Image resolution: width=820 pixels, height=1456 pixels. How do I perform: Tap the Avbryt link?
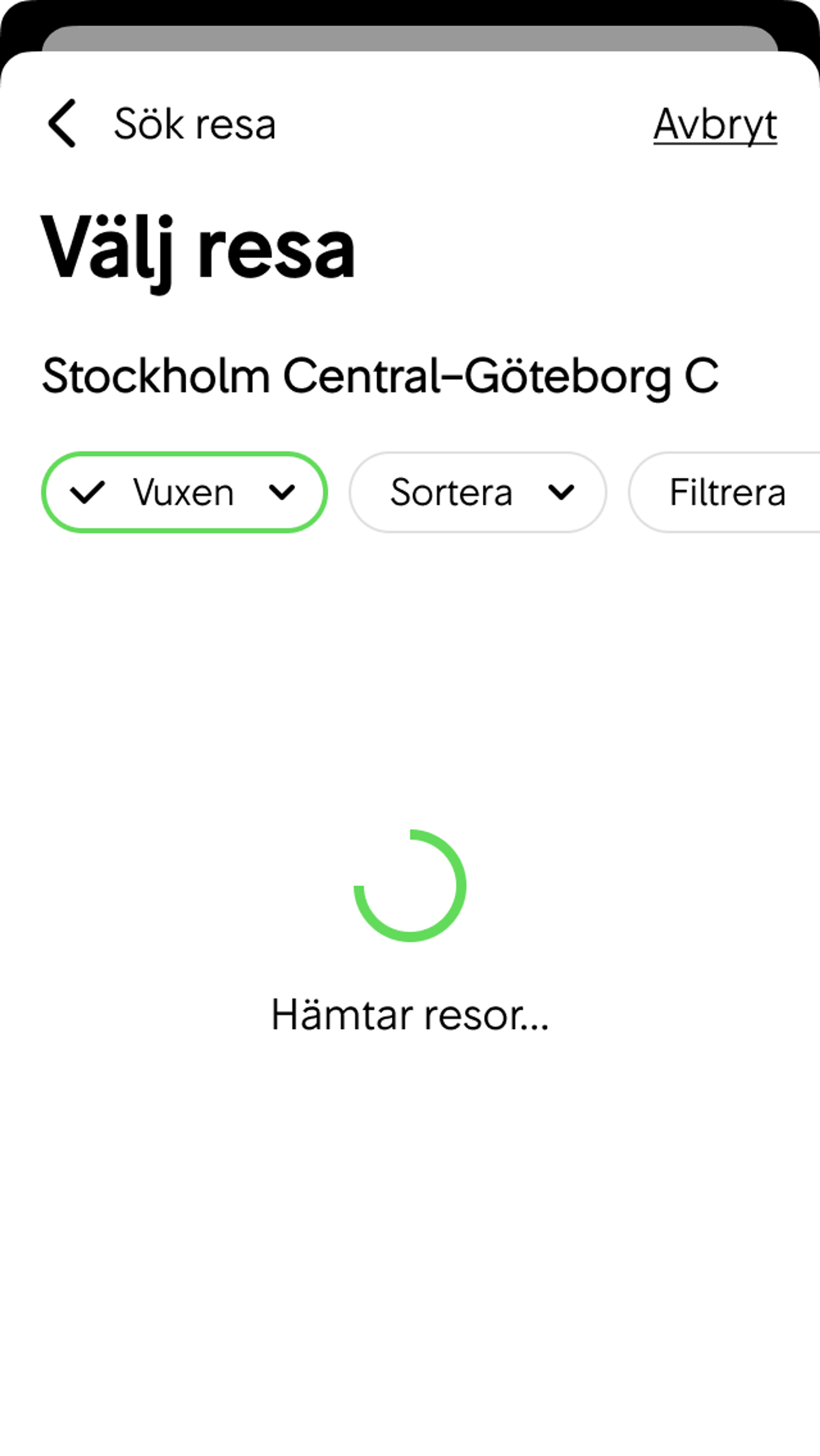point(715,124)
